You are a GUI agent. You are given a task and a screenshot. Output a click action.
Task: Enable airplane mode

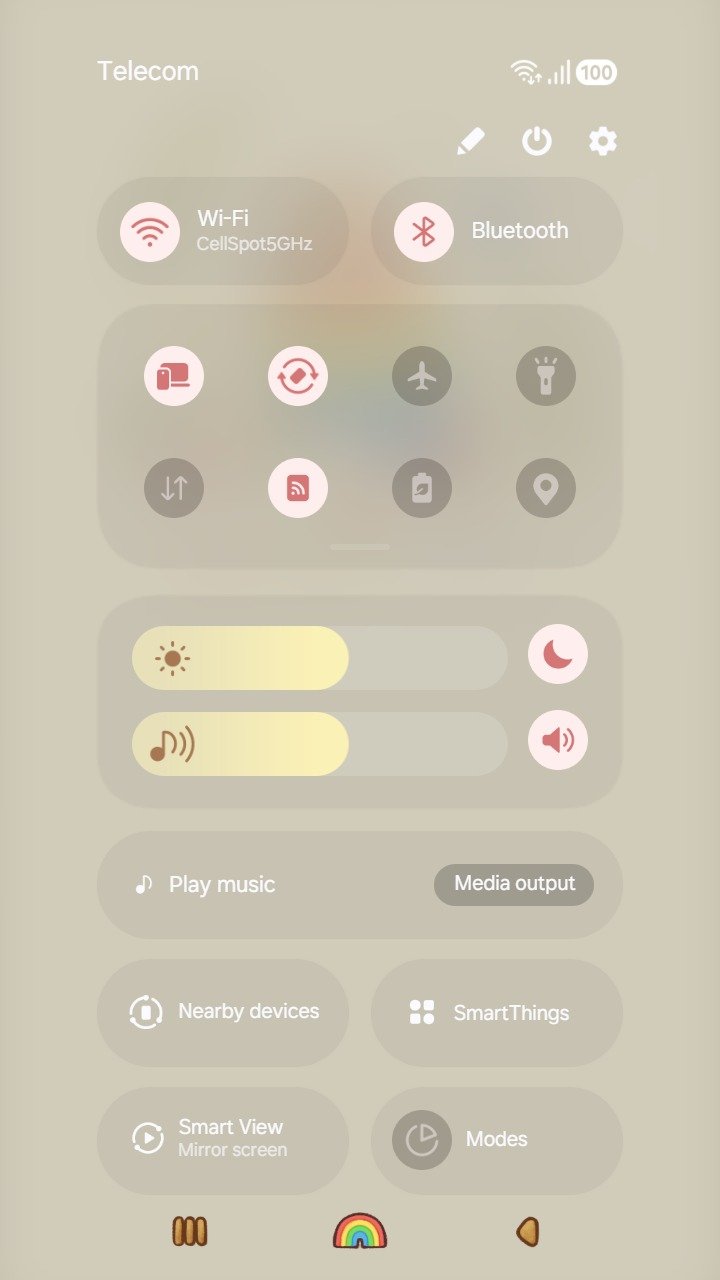pyautogui.click(x=422, y=377)
